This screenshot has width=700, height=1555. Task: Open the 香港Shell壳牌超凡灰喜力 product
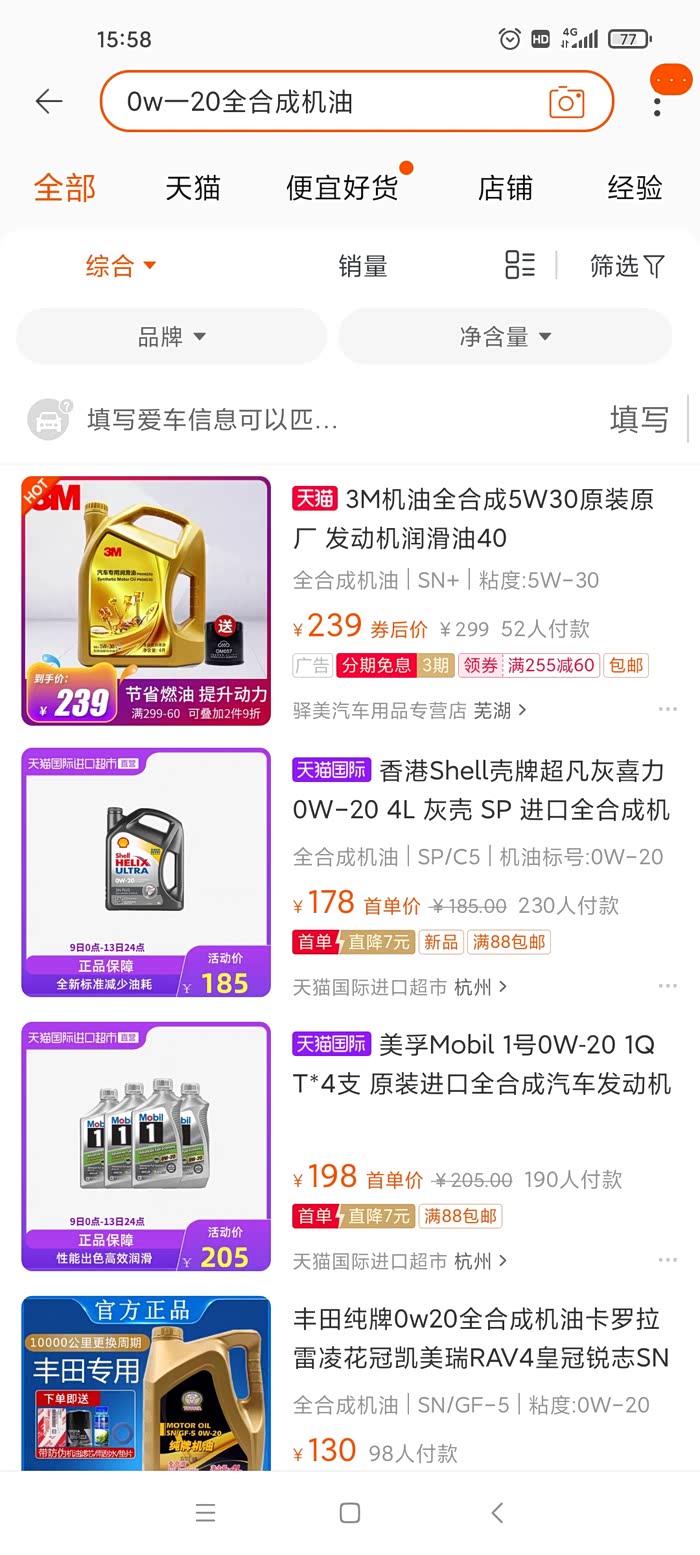click(x=480, y=790)
